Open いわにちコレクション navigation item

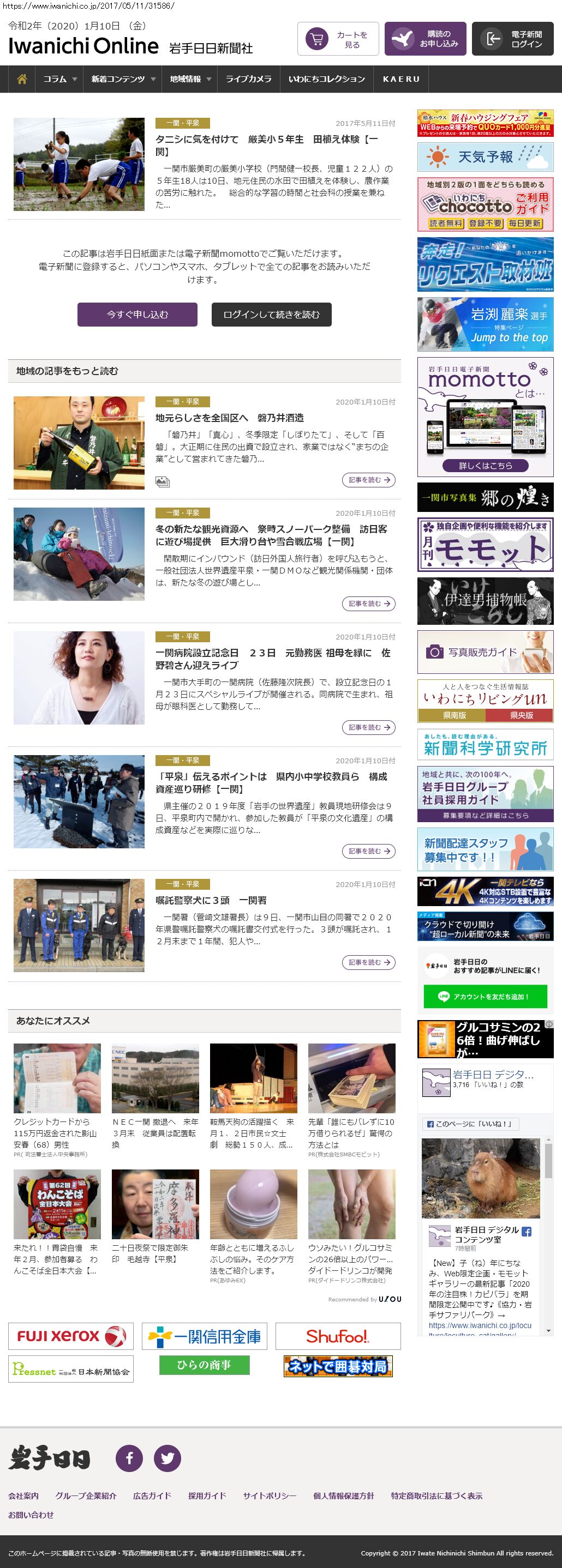point(326,79)
